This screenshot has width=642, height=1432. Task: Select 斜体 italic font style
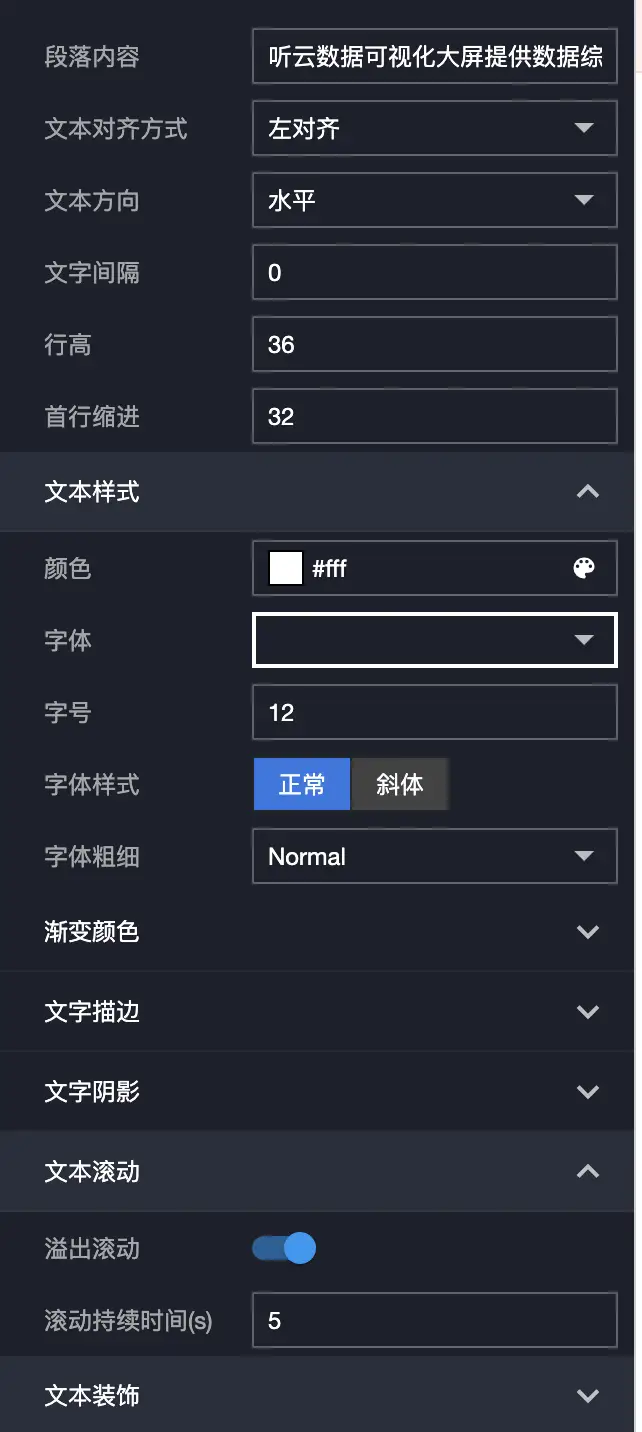click(399, 784)
